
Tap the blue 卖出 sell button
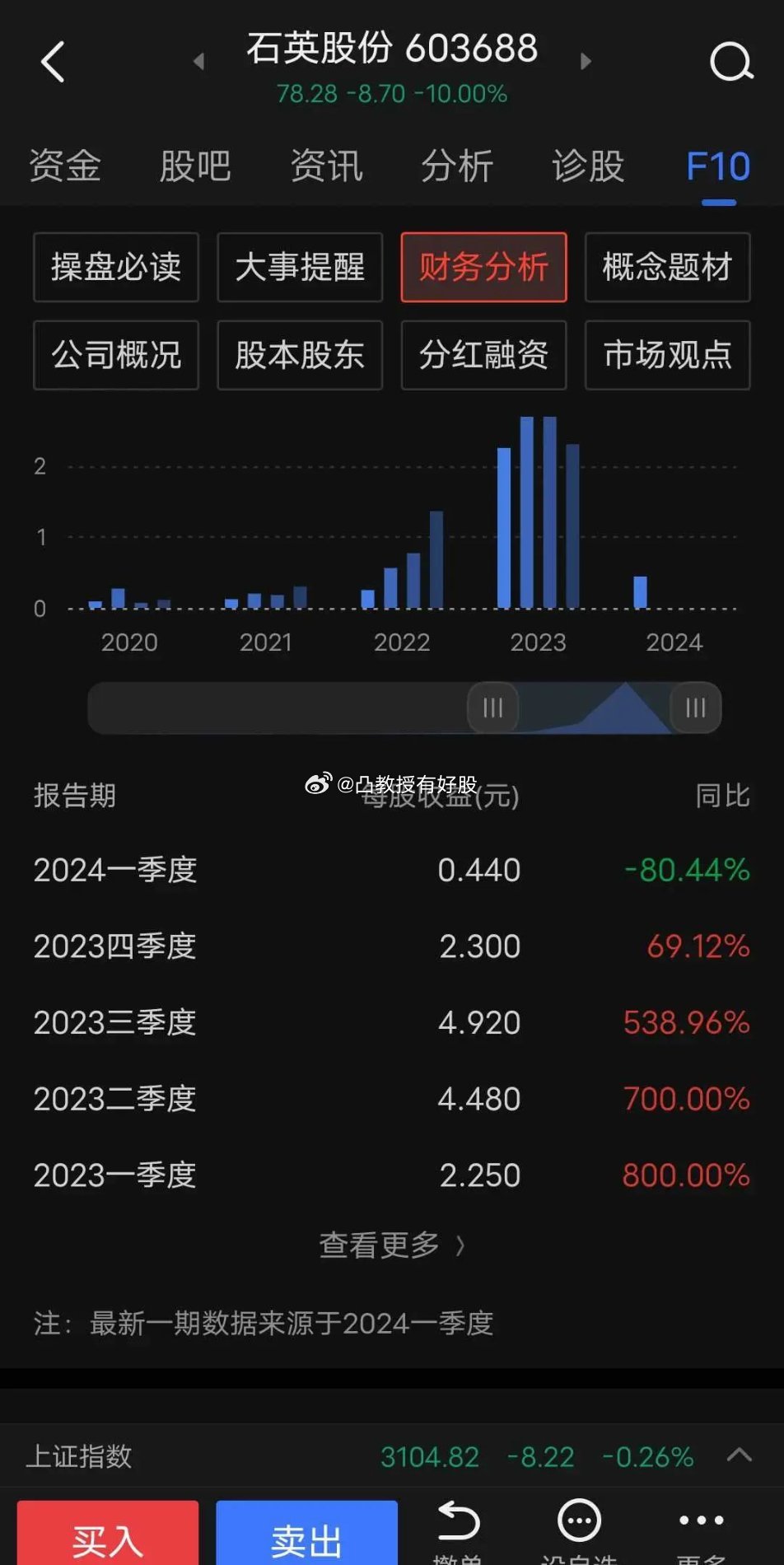point(306,1534)
